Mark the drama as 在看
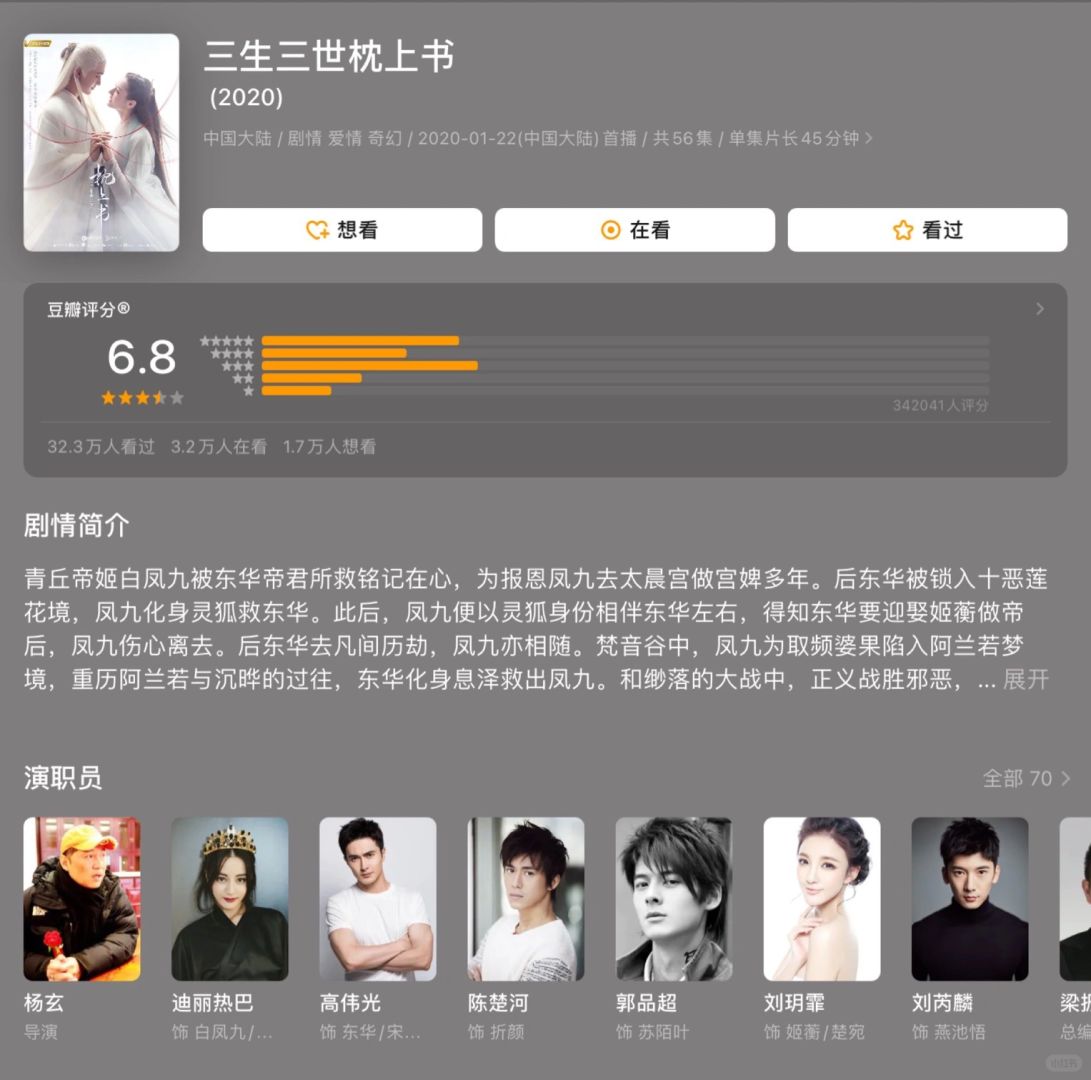Screen dimensions: 1091x1080 point(634,230)
